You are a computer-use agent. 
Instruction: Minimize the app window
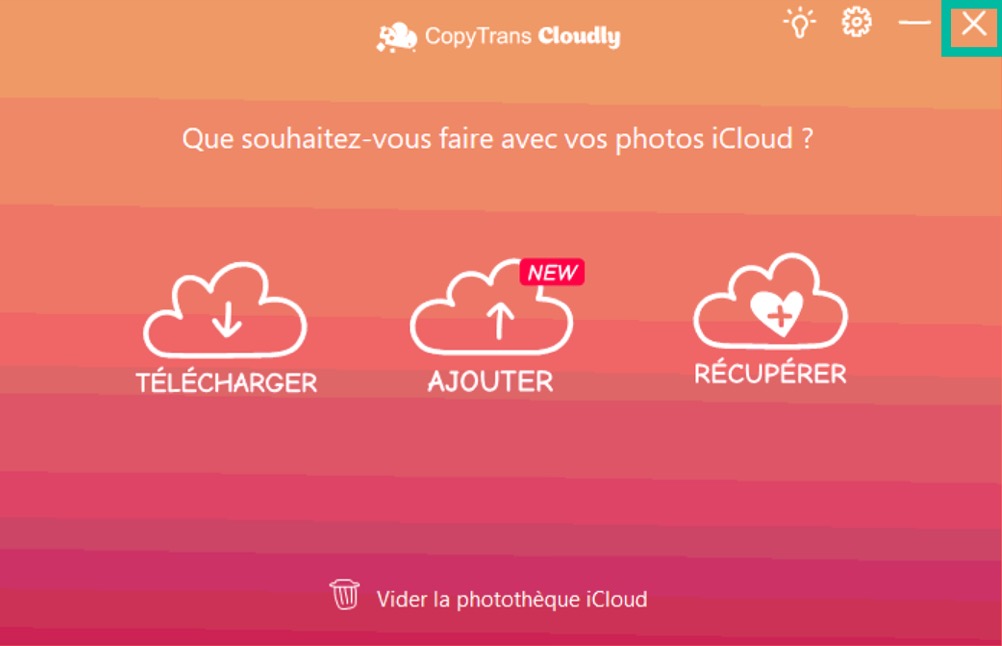[x=914, y=22]
